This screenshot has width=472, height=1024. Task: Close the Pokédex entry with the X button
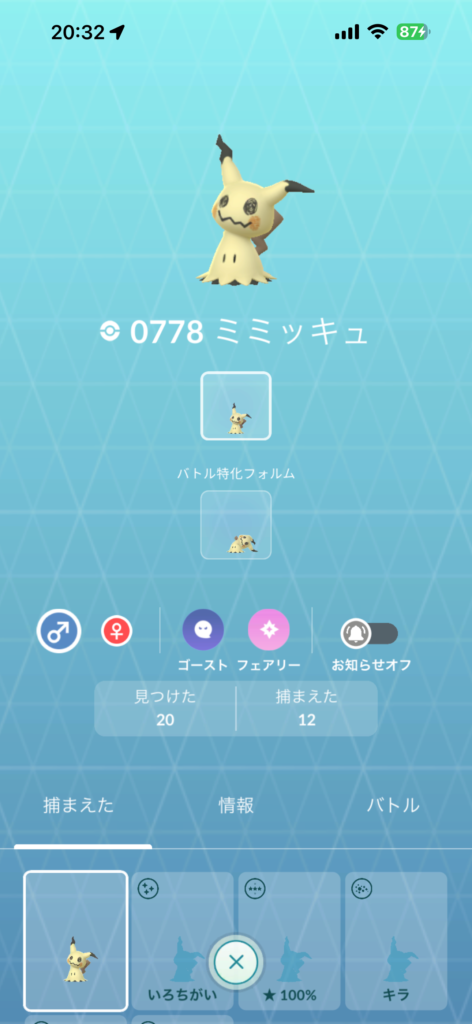tap(236, 962)
